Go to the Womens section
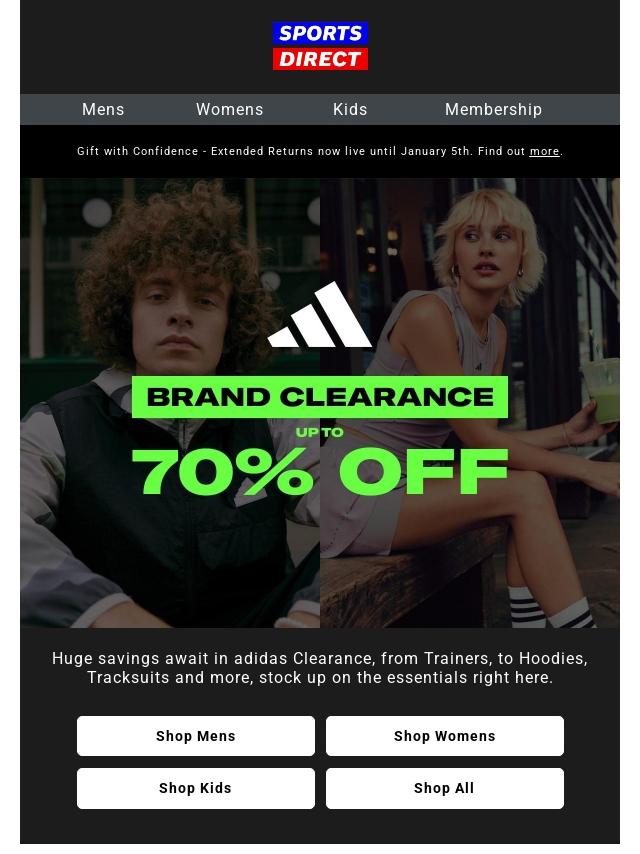This screenshot has height=854, width=640. (229, 109)
